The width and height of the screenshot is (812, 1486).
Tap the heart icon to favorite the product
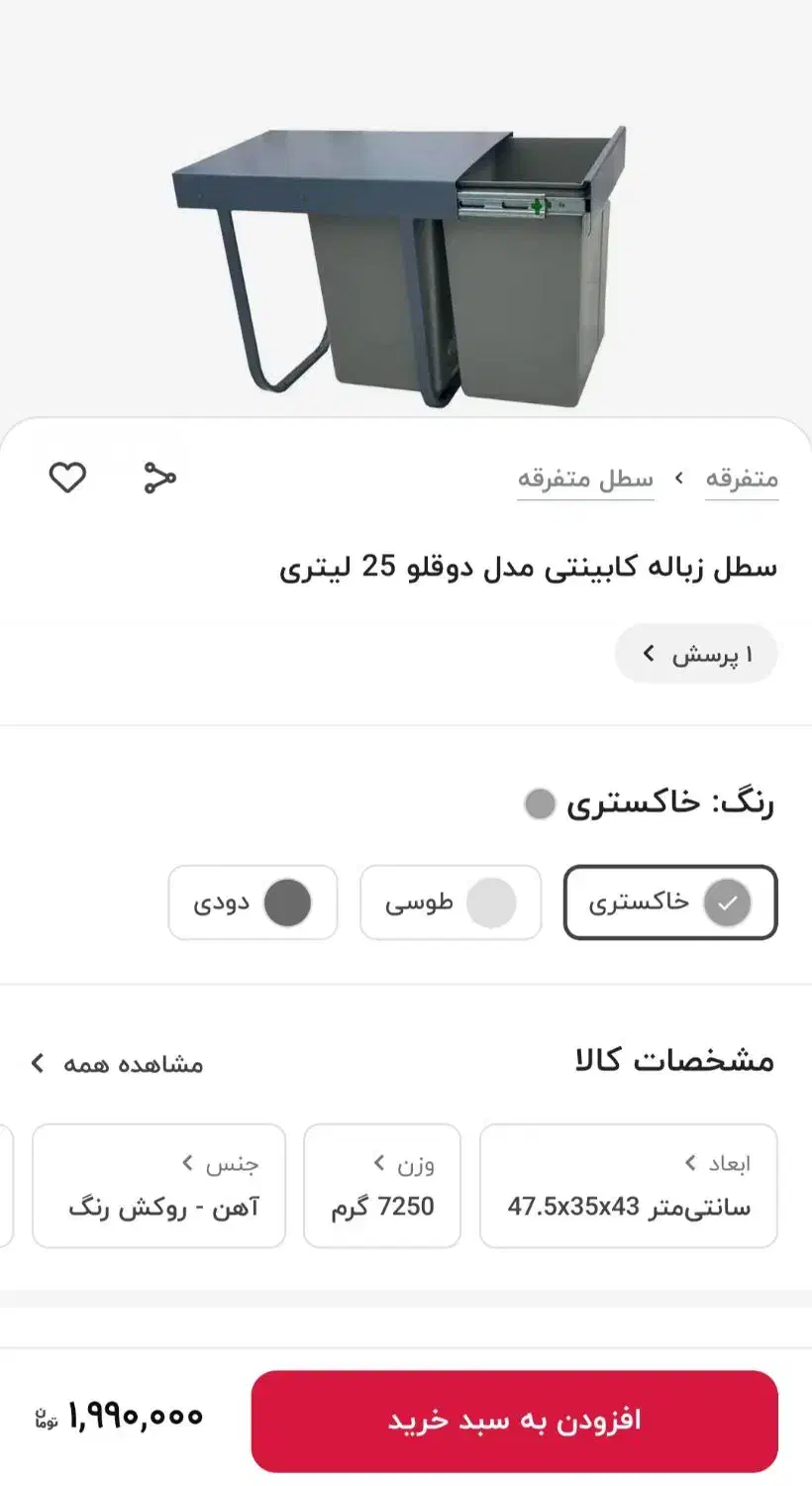click(66, 478)
